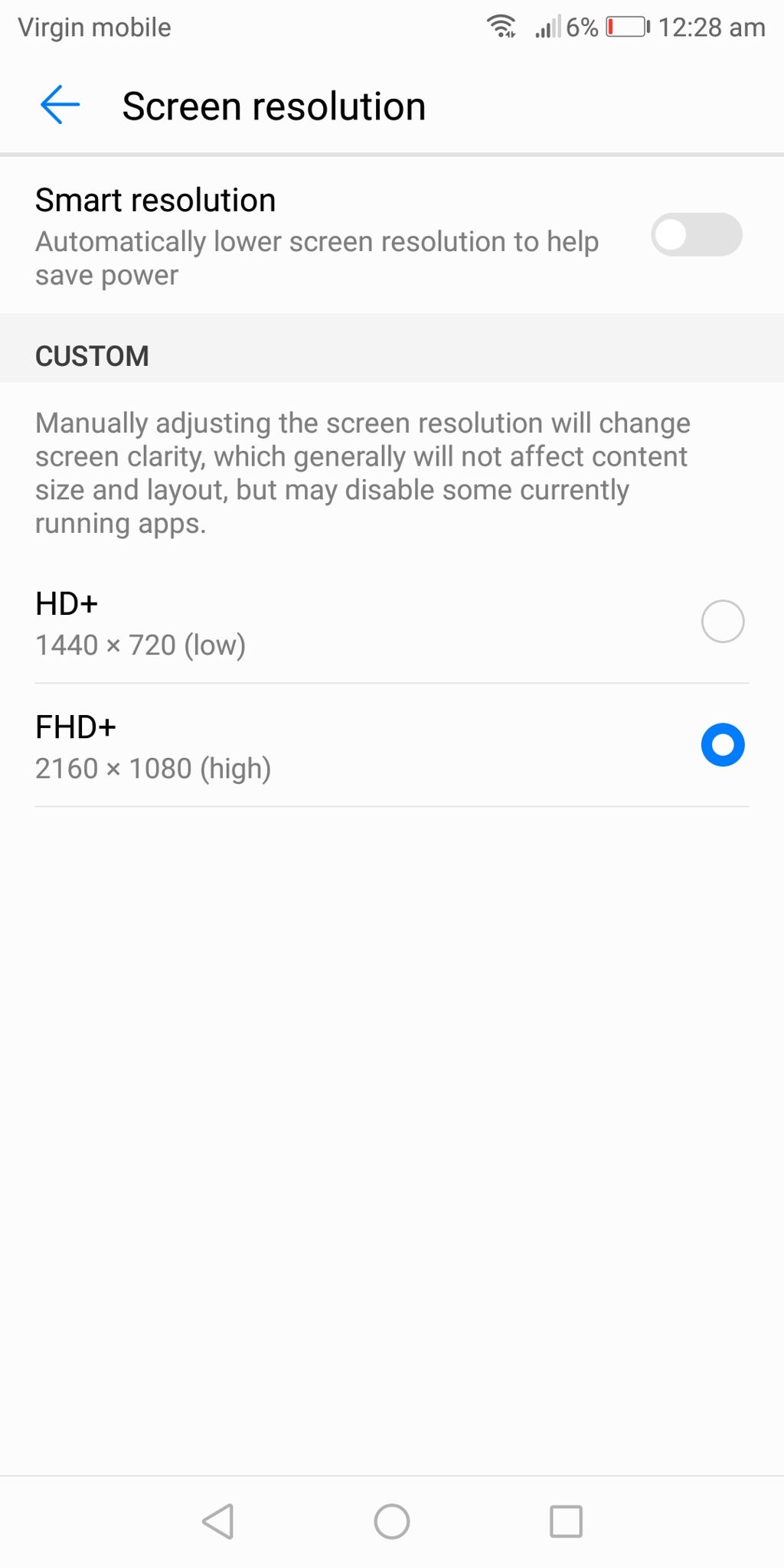
Task: Tap the system back navigation button
Action: click(218, 1521)
